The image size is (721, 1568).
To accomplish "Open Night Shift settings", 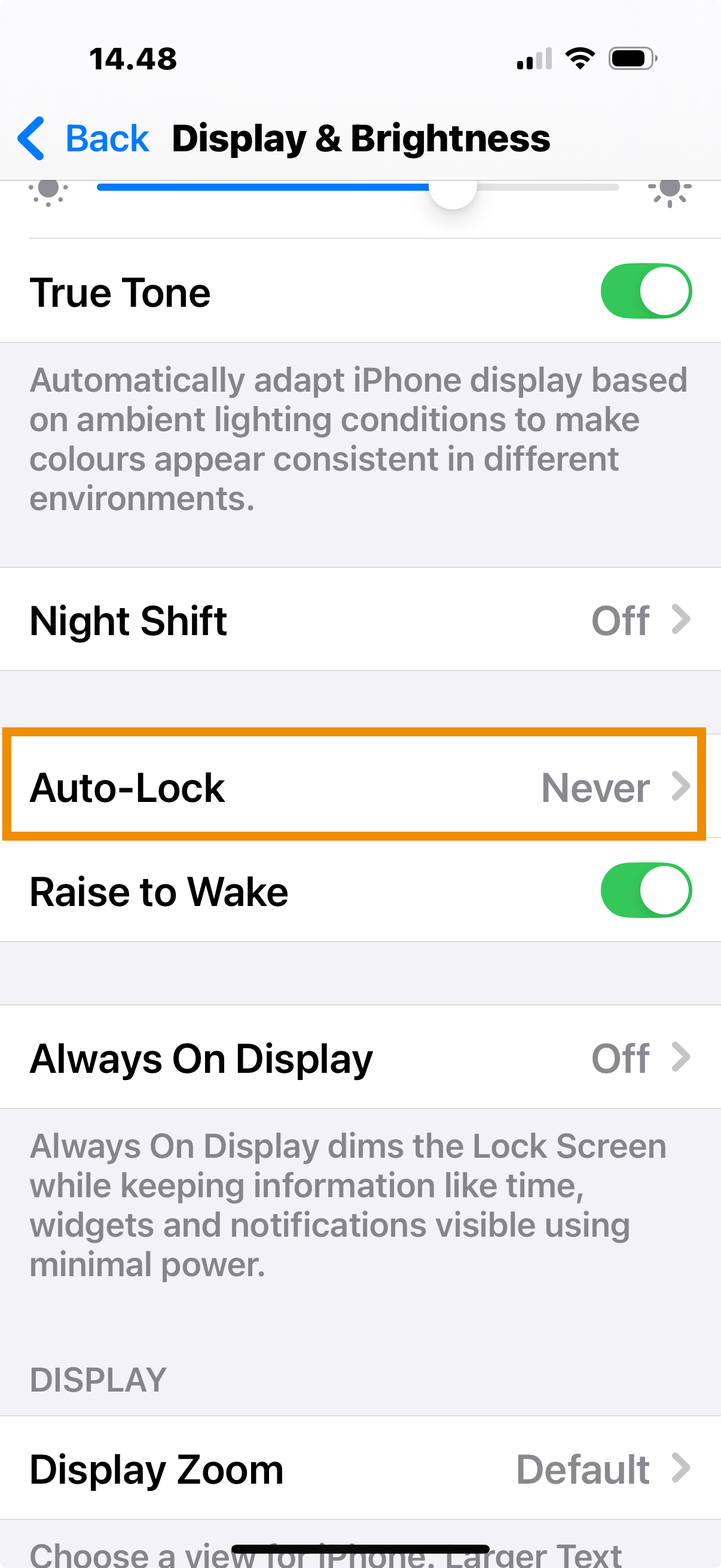I will pyautogui.click(x=360, y=620).
